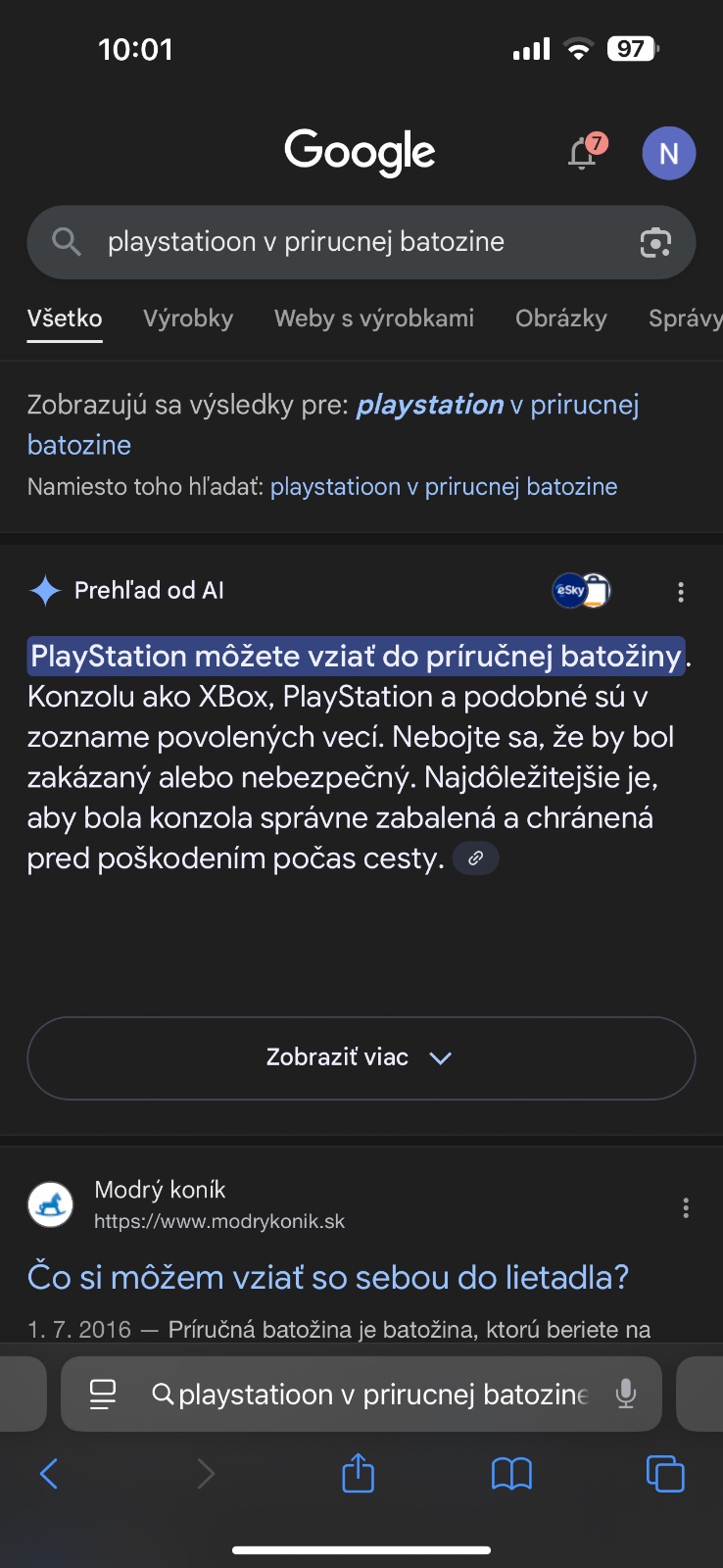The image size is (723, 1568).
Task: Open AI overview source icons
Action: pos(581,590)
